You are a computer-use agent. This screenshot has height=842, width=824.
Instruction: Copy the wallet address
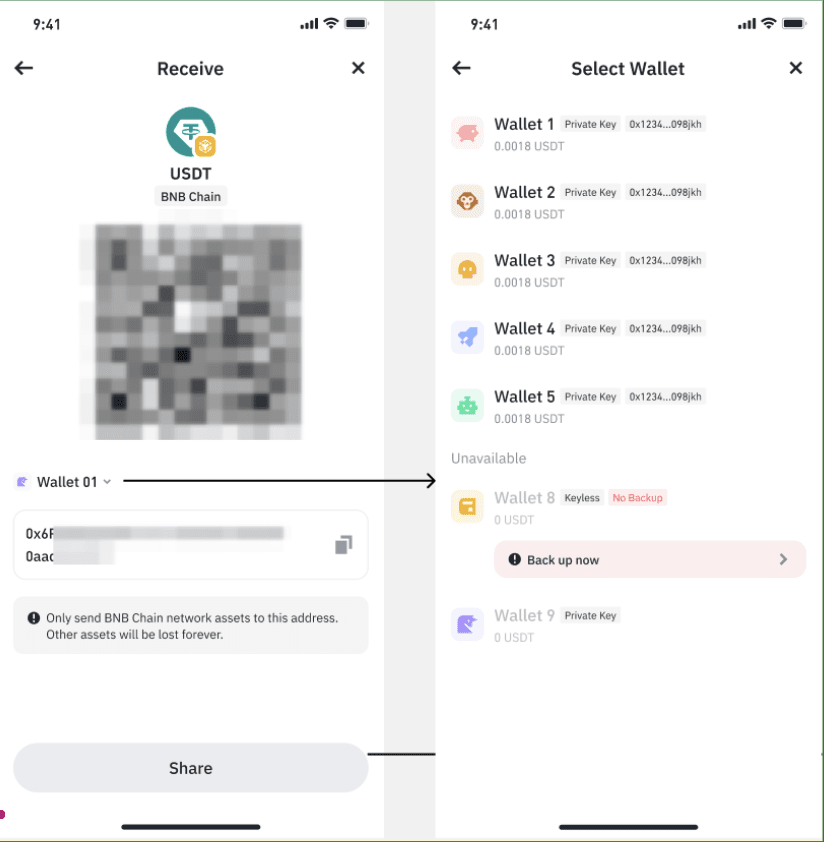[x=343, y=545]
